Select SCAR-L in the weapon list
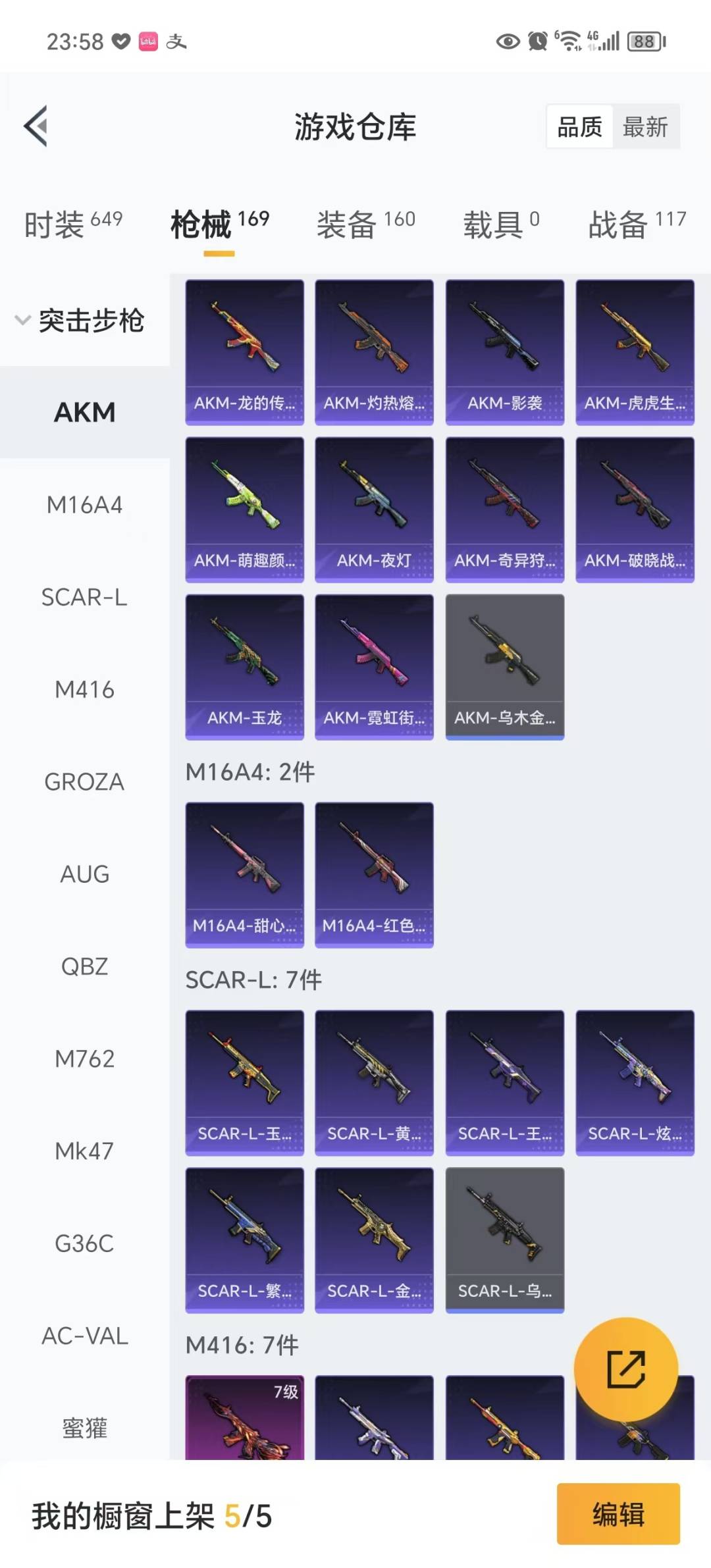Viewport: 711px width, 1568px height. coord(84,597)
